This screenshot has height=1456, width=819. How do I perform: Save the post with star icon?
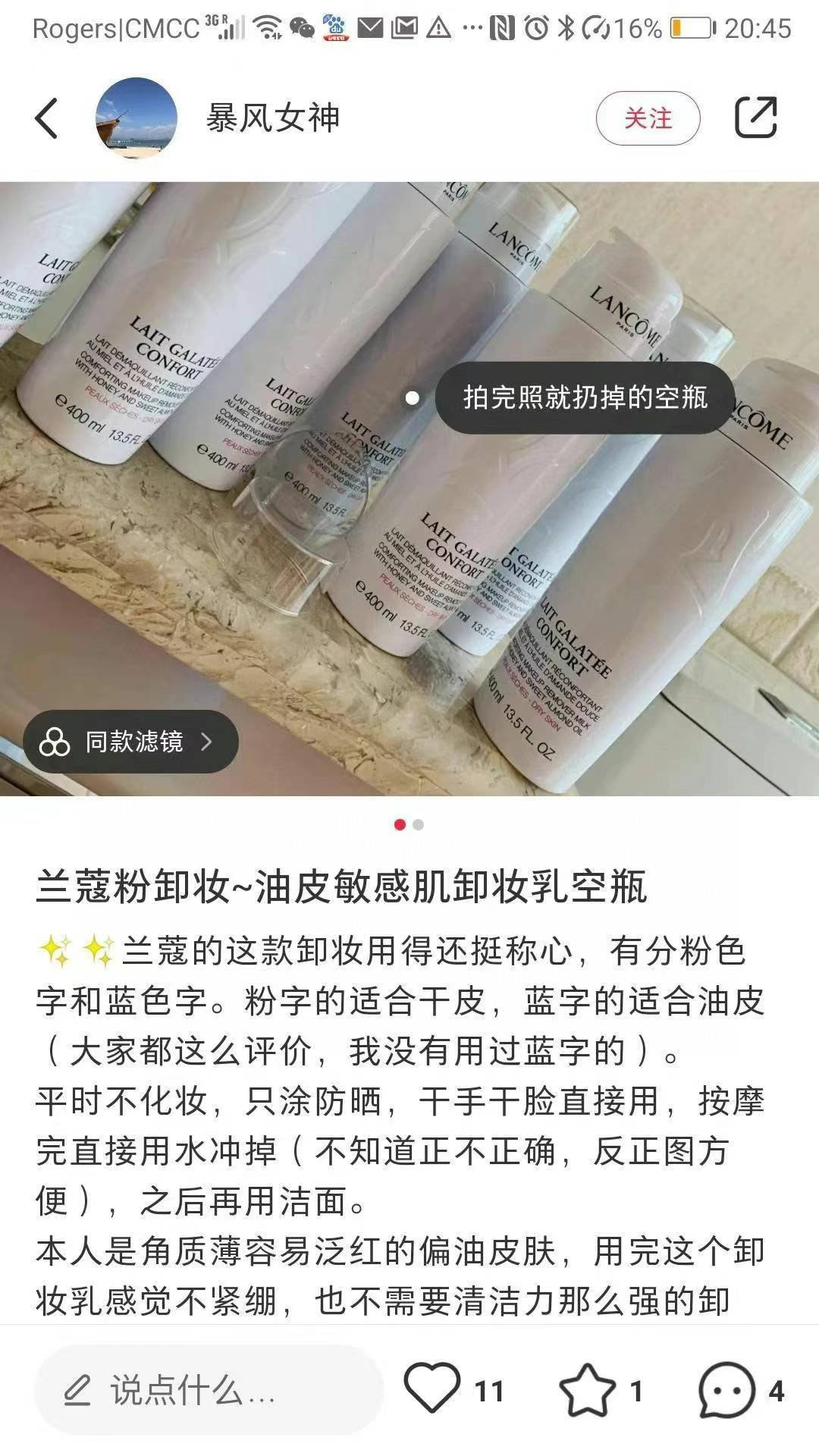click(x=587, y=1389)
